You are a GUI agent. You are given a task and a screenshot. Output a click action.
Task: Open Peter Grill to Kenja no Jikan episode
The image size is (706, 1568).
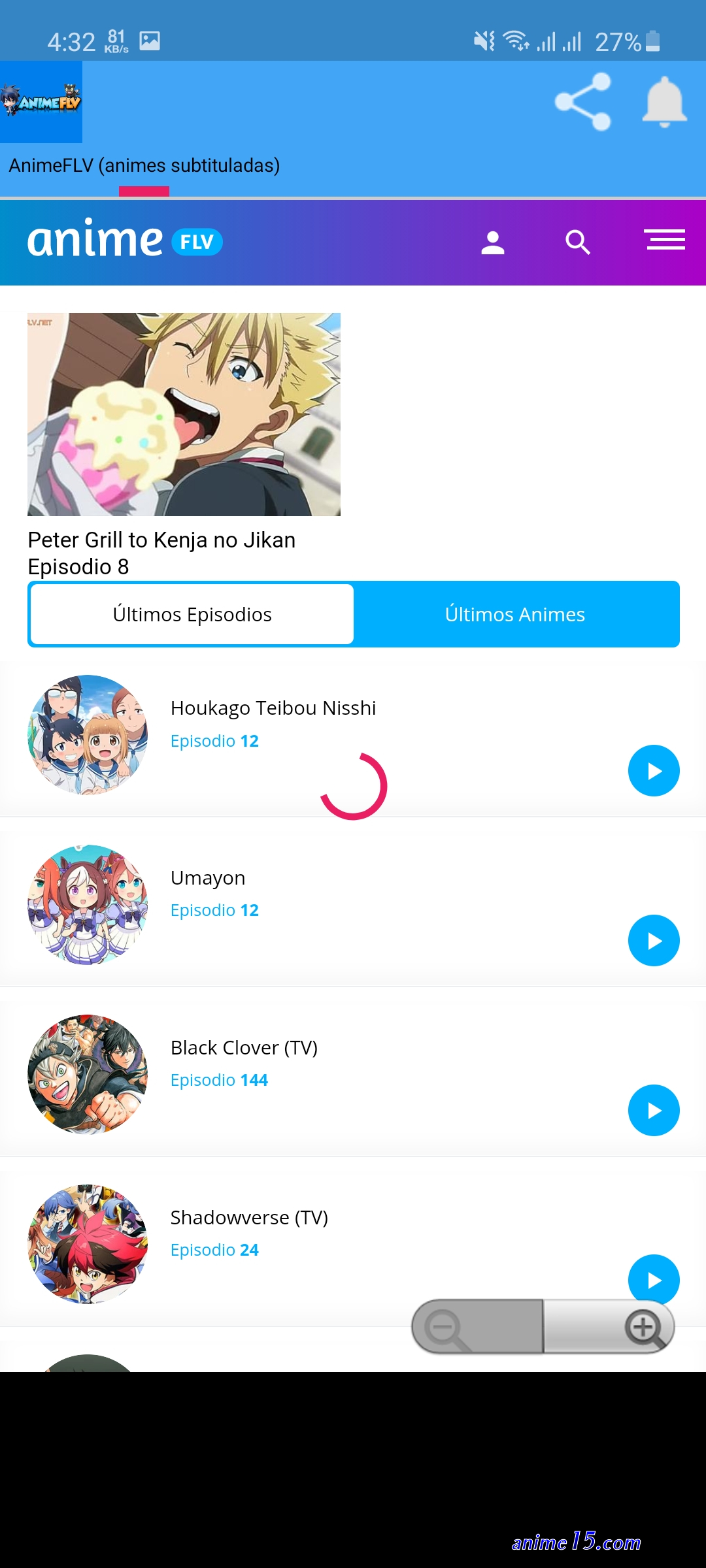[x=184, y=446]
